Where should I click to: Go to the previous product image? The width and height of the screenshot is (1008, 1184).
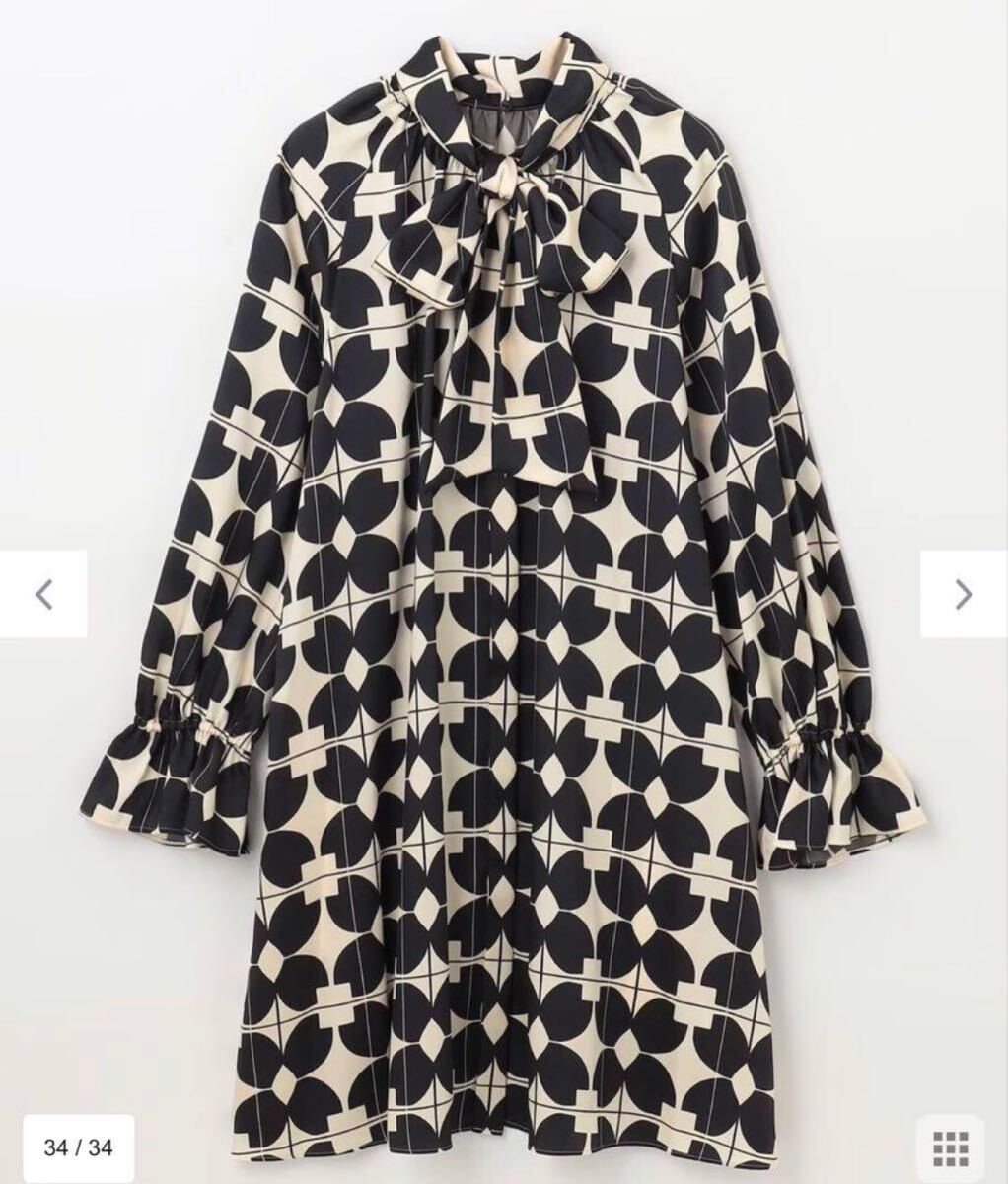[43, 594]
